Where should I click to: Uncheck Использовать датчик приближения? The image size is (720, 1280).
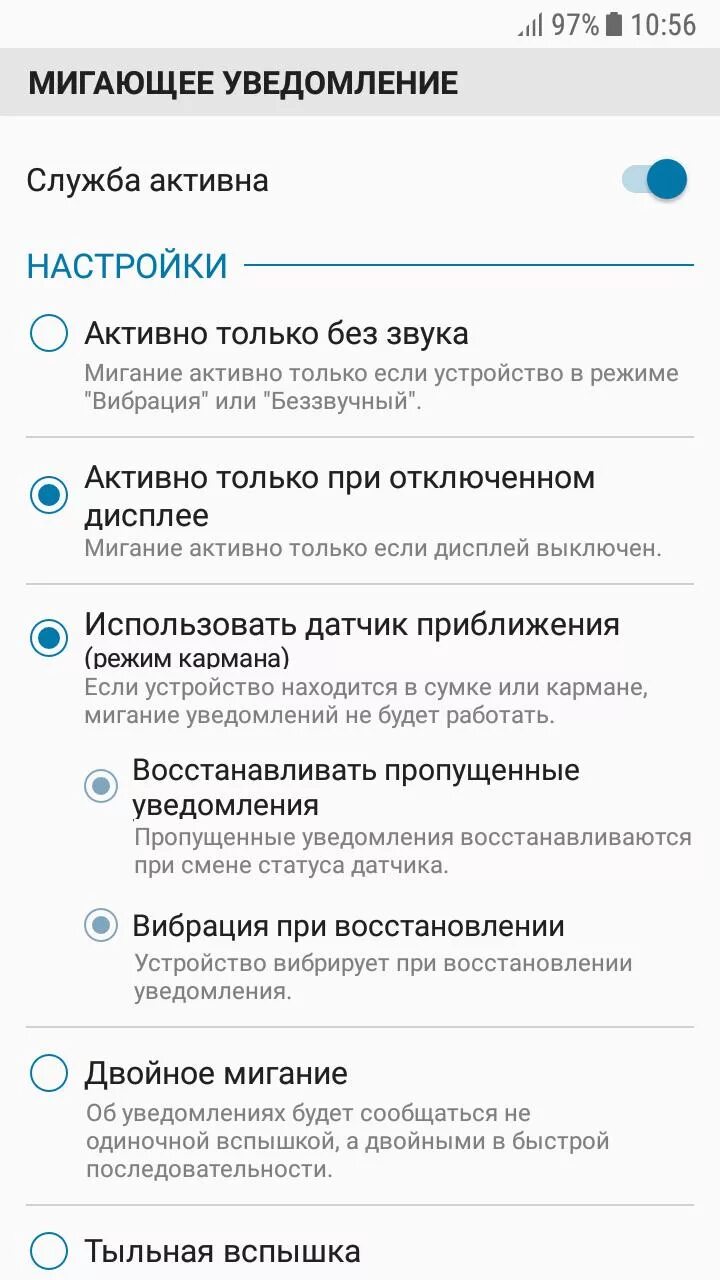click(49, 637)
